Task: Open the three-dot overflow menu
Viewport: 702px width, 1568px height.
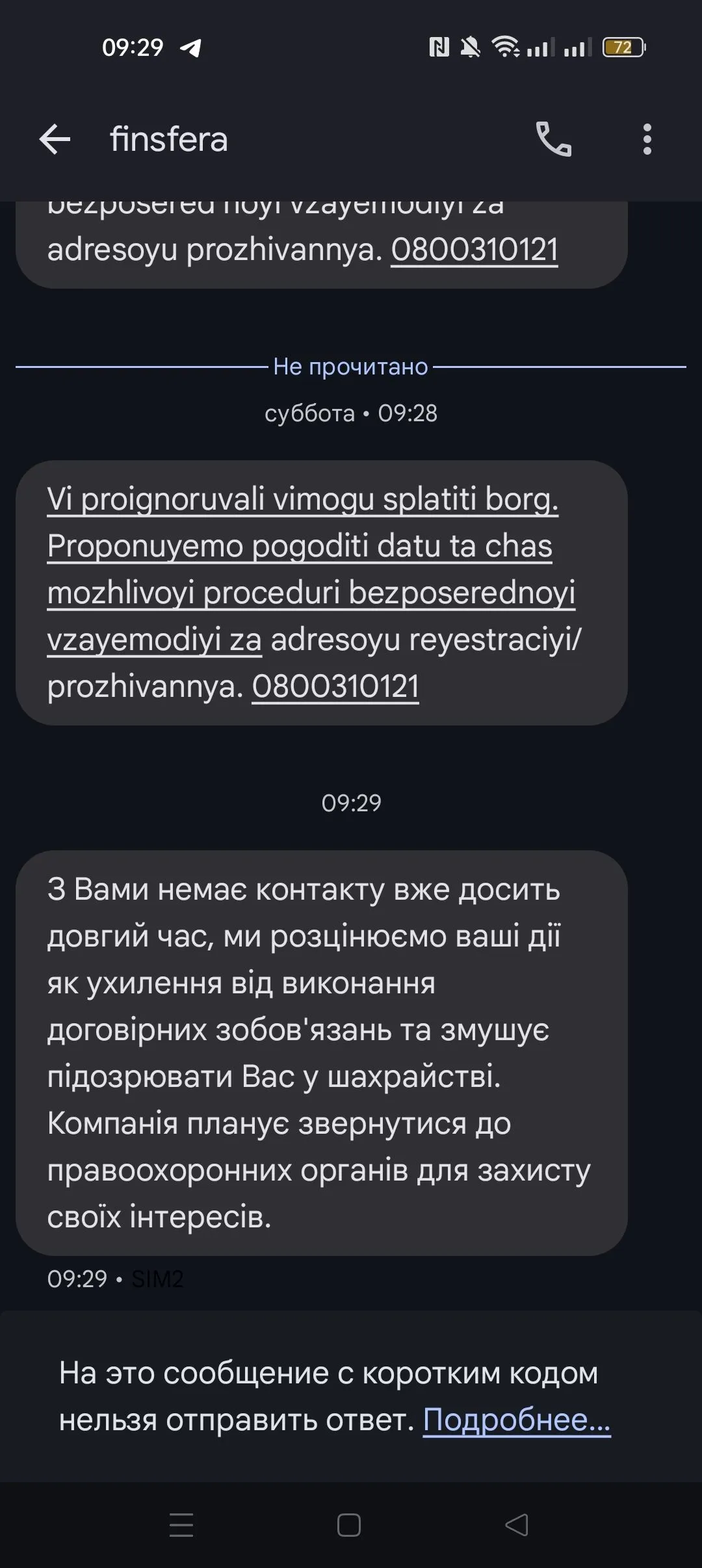Action: pyautogui.click(x=647, y=140)
